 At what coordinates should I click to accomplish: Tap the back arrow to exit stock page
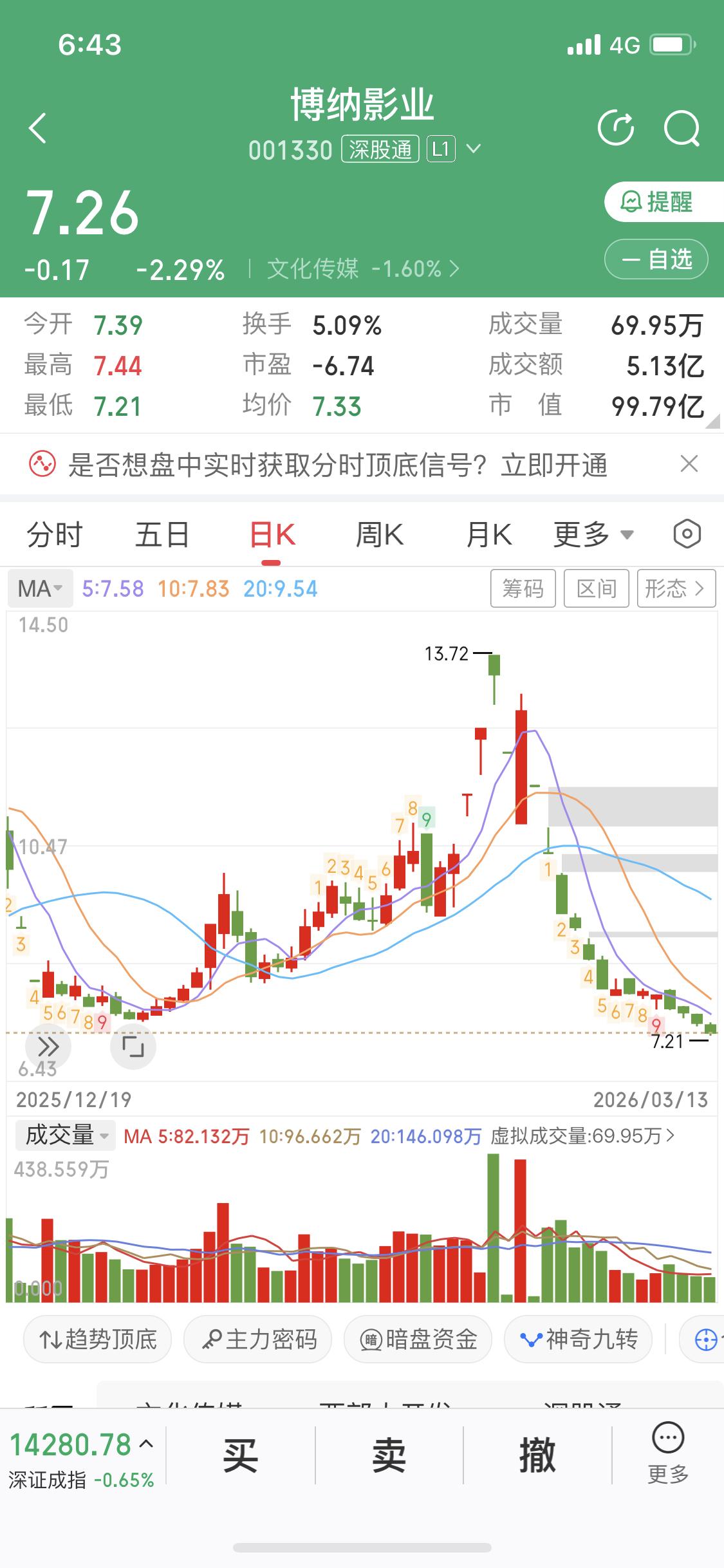tap(37, 127)
